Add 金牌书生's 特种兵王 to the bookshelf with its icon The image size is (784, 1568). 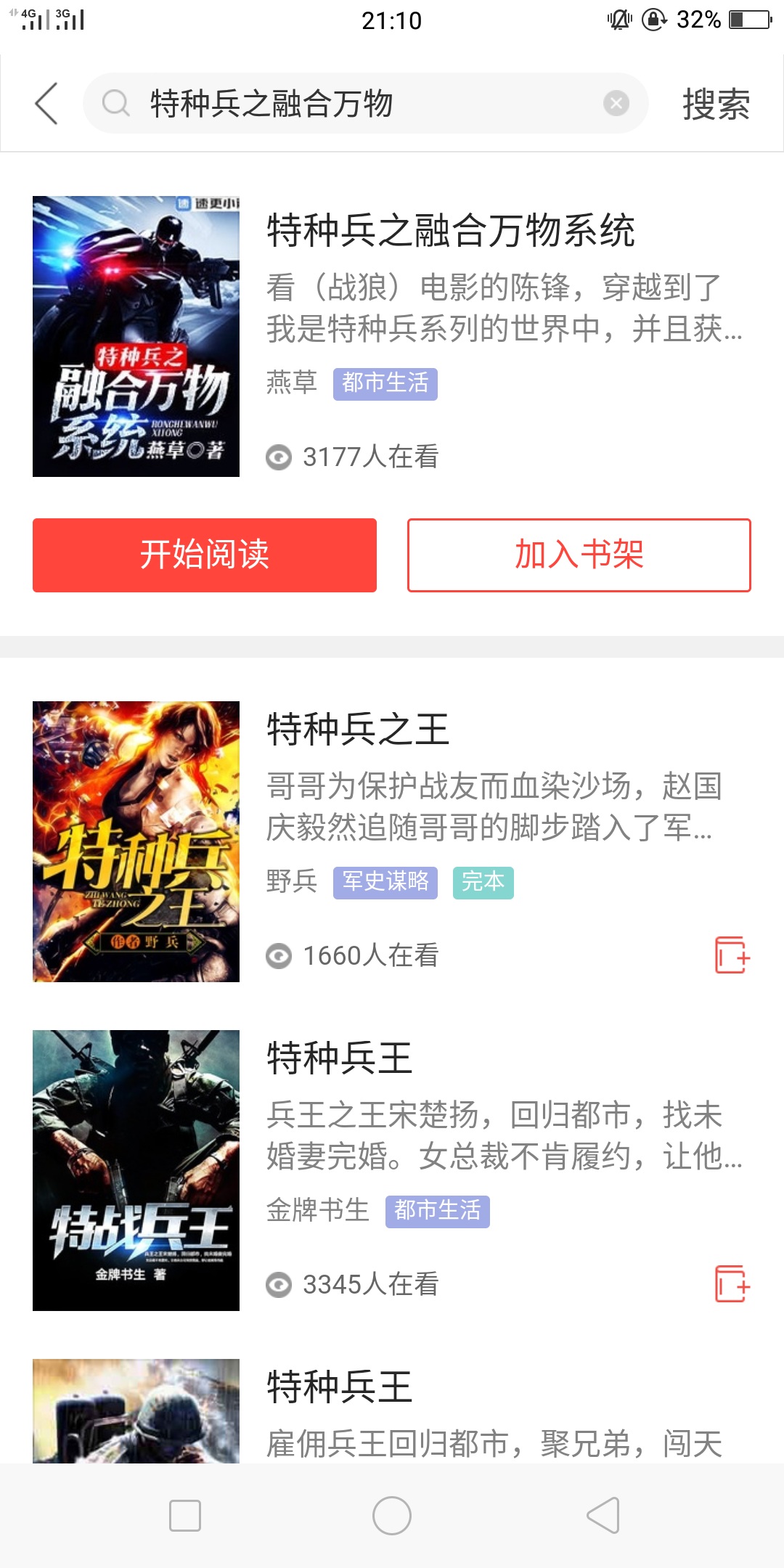[x=732, y=1284]
